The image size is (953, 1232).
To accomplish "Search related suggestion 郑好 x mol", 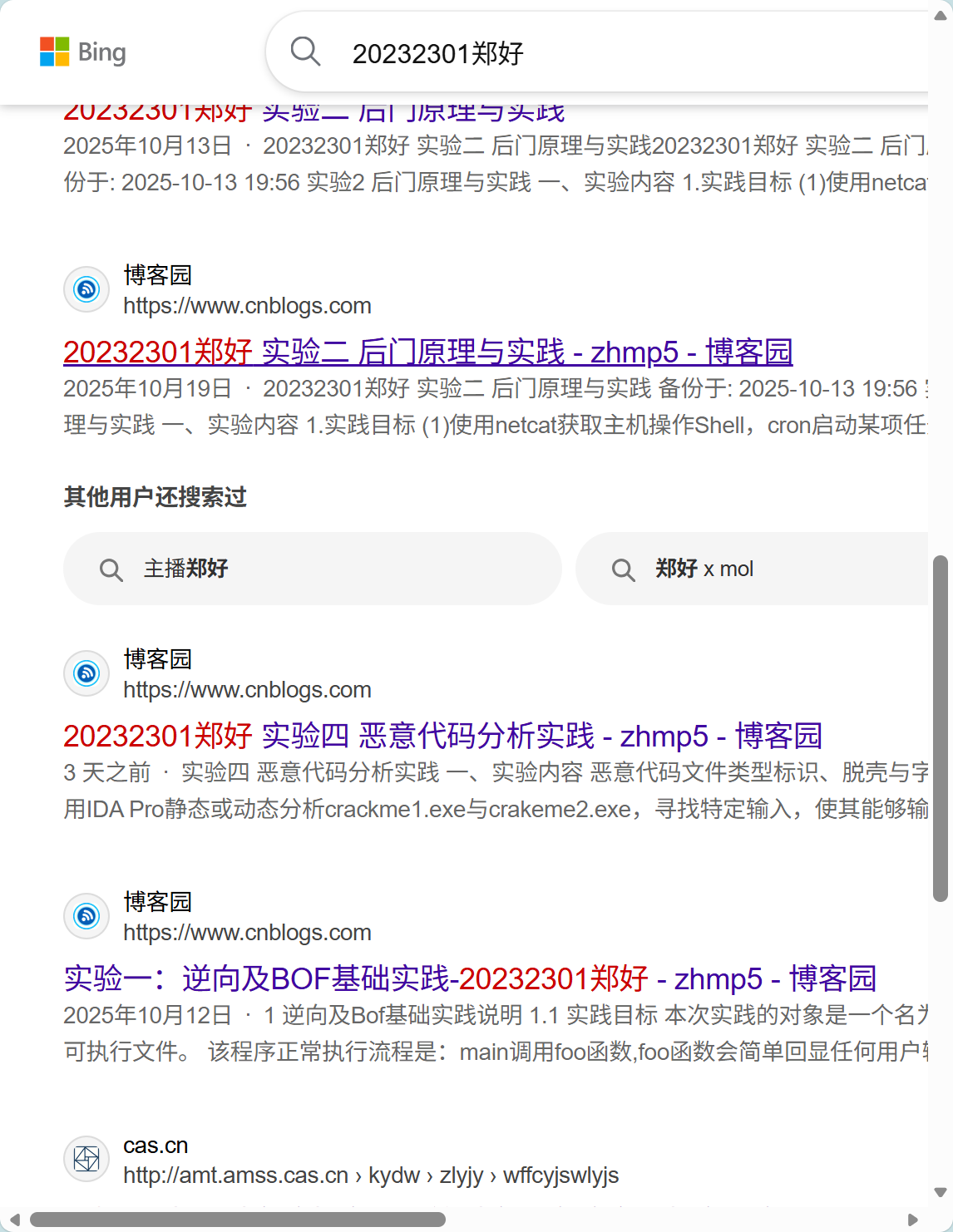I will (x=748, y=569).
